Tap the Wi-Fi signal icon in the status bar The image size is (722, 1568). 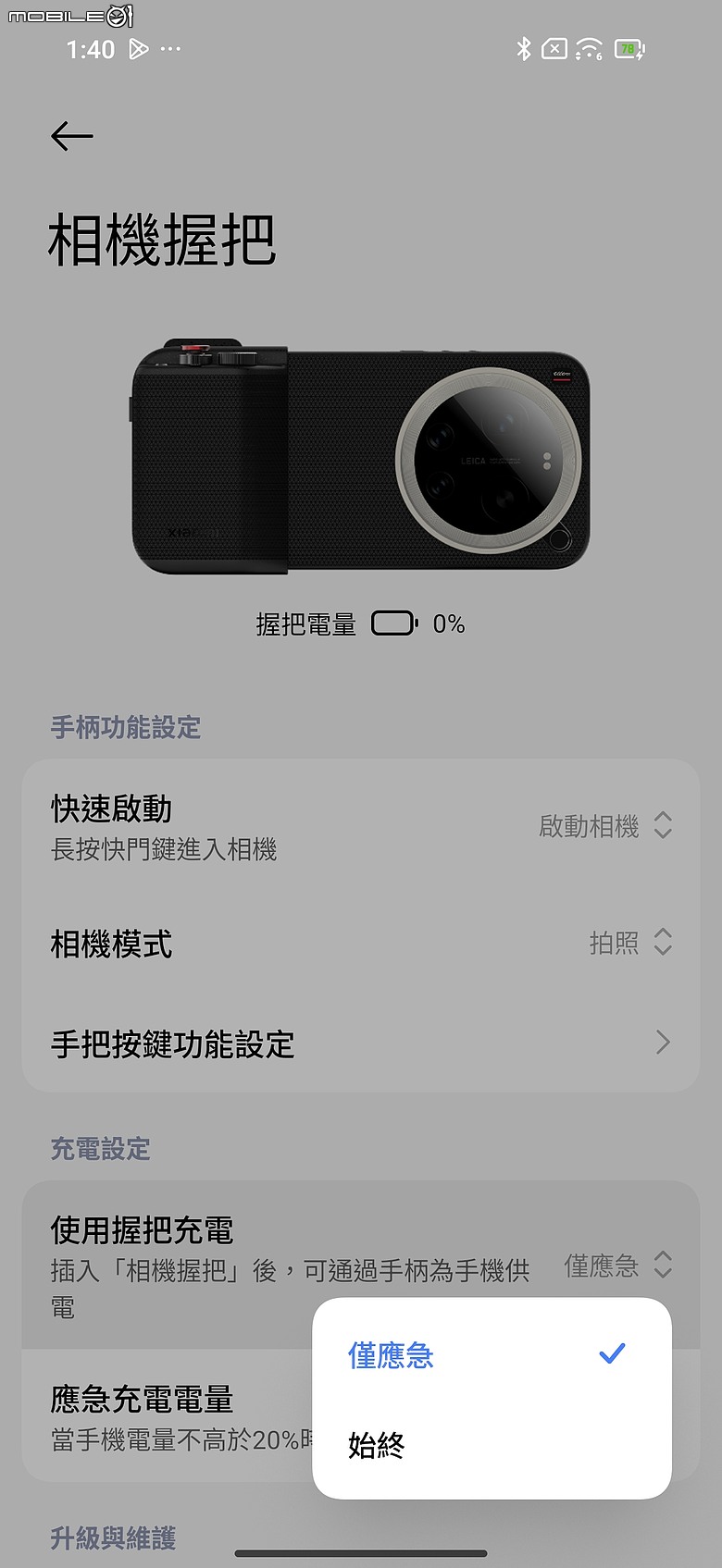[588, 49]
